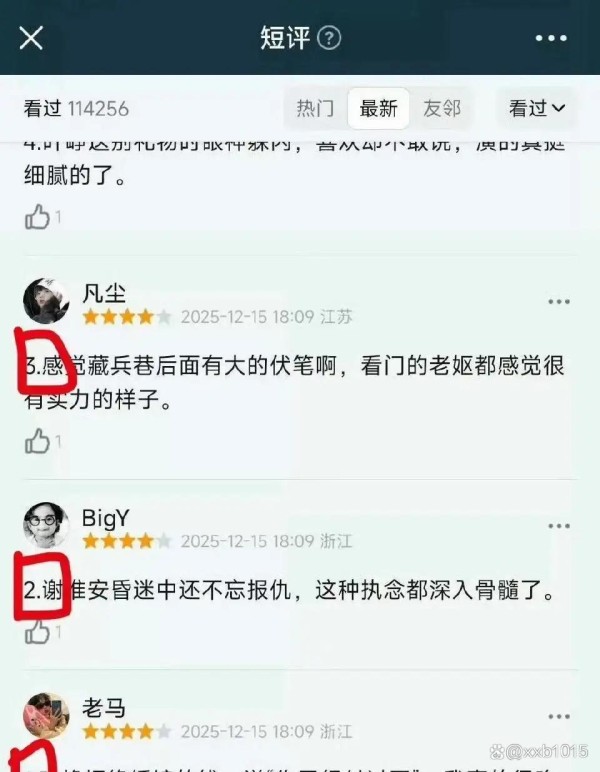Expand the 看过 filter dropdown
This screenshot has height=772, width=600.
click(x=537, y=108)
